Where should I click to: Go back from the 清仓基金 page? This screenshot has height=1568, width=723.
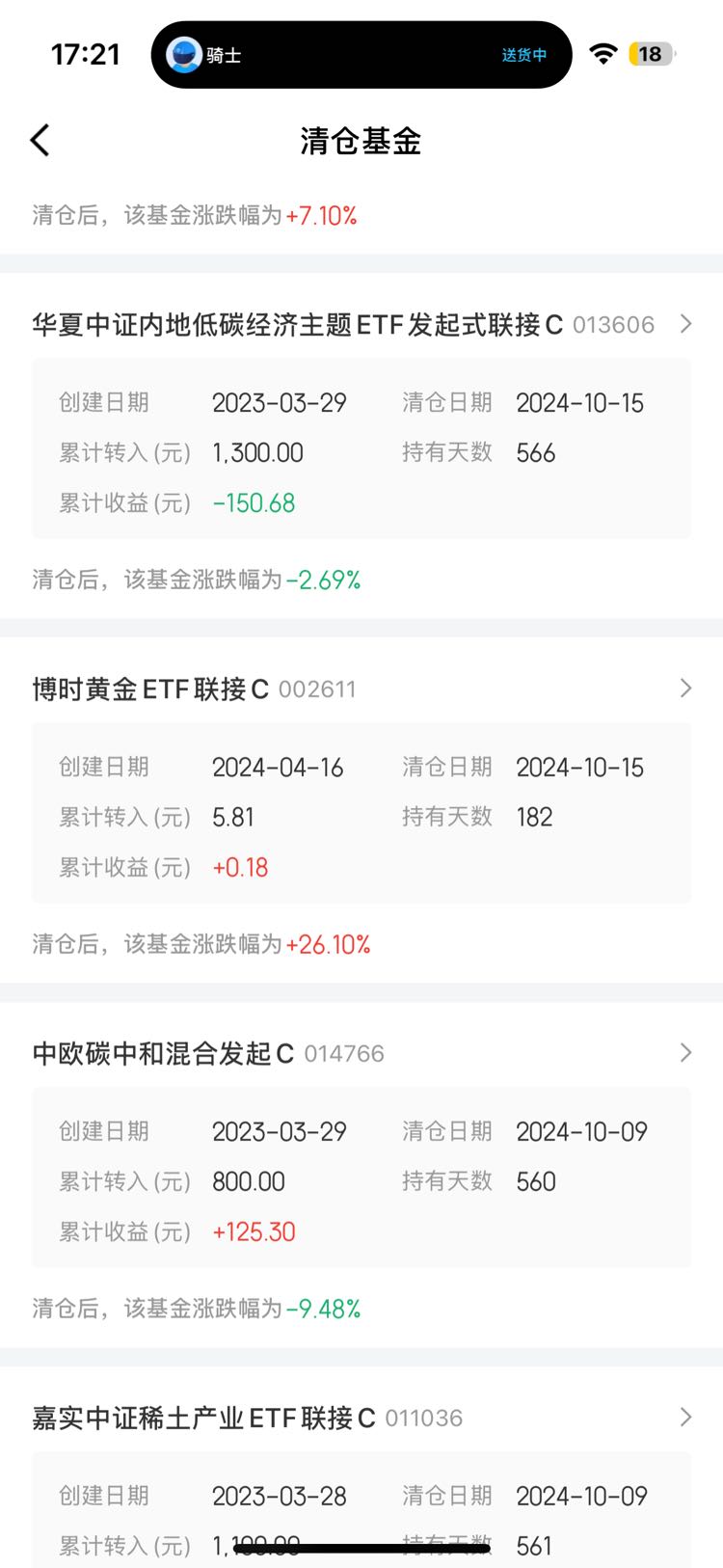(40, 141)
